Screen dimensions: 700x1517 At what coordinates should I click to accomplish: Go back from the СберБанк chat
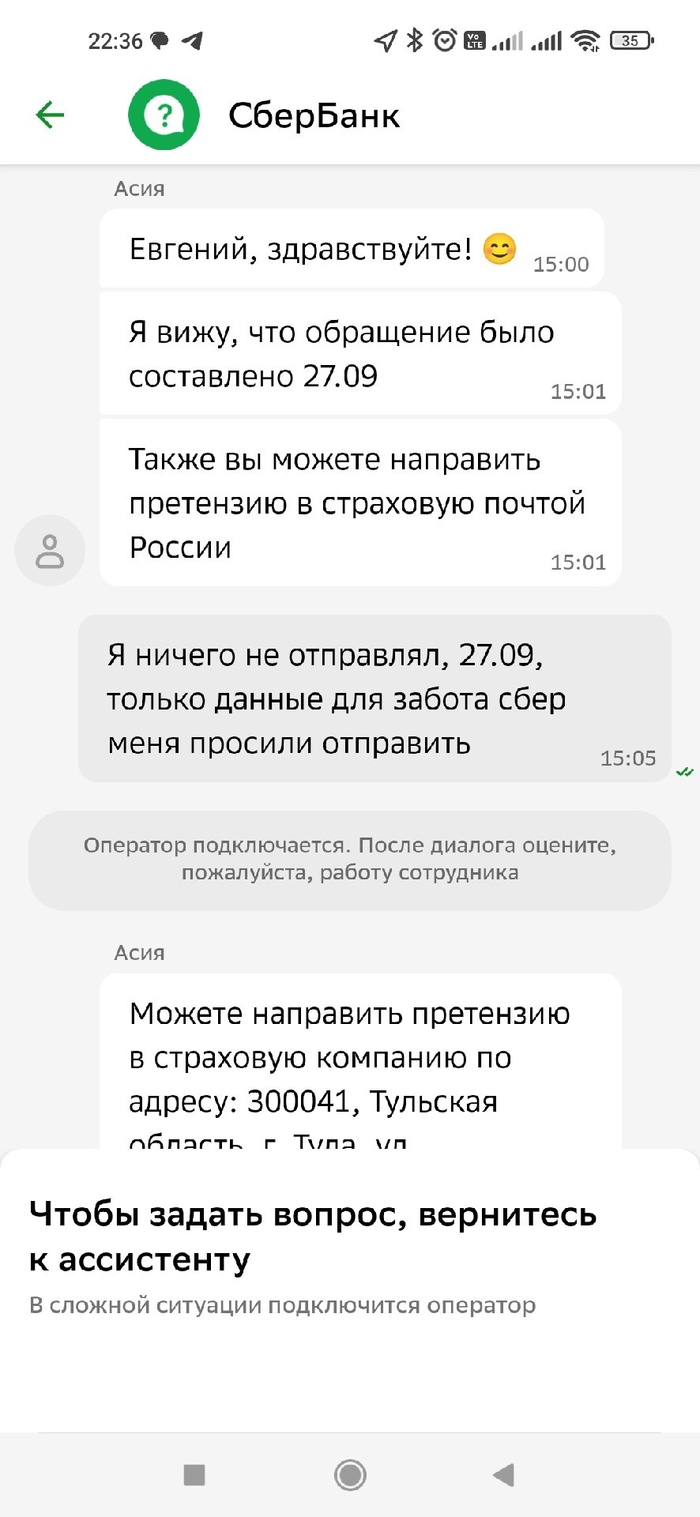pyautogui.click(x=50, y=115)
